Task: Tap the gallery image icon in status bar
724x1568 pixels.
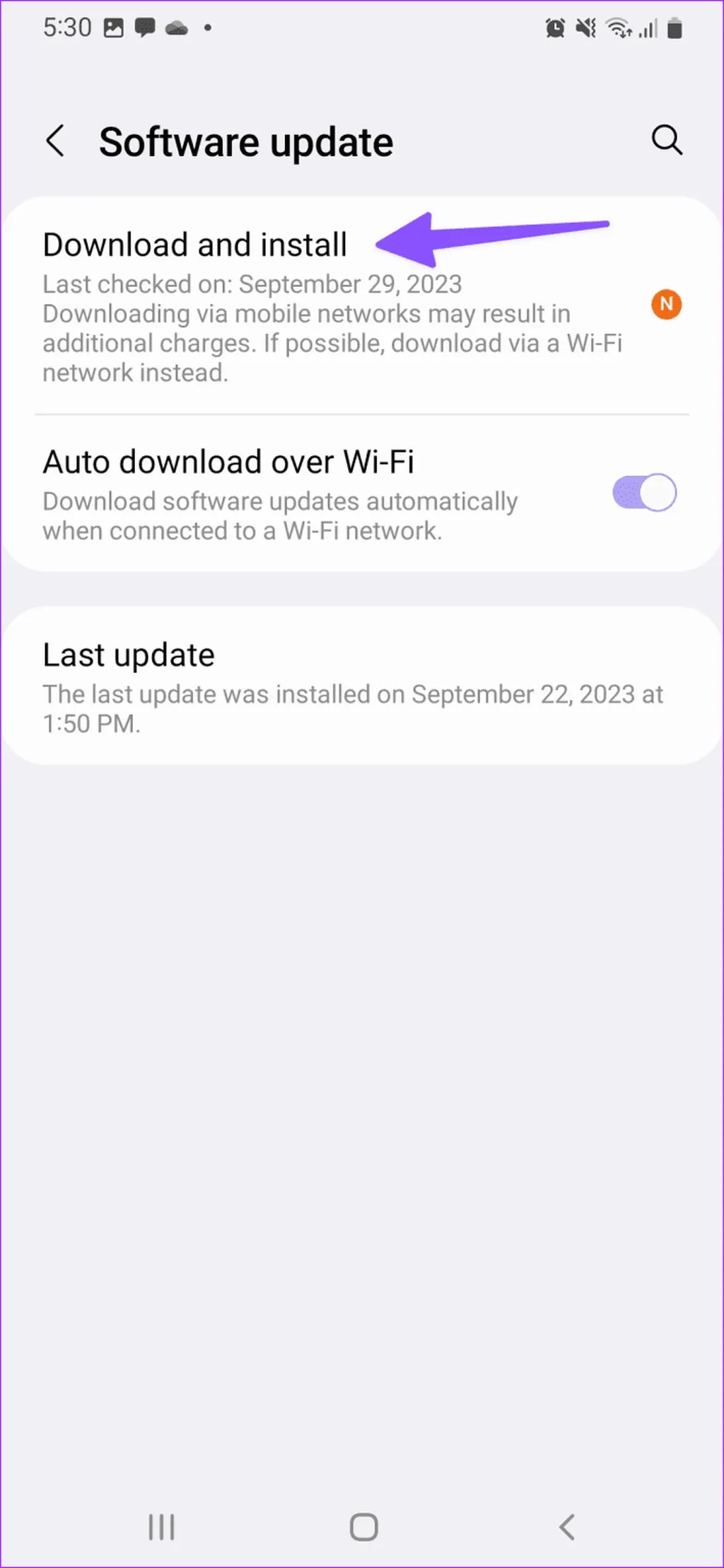Action: 113,28
